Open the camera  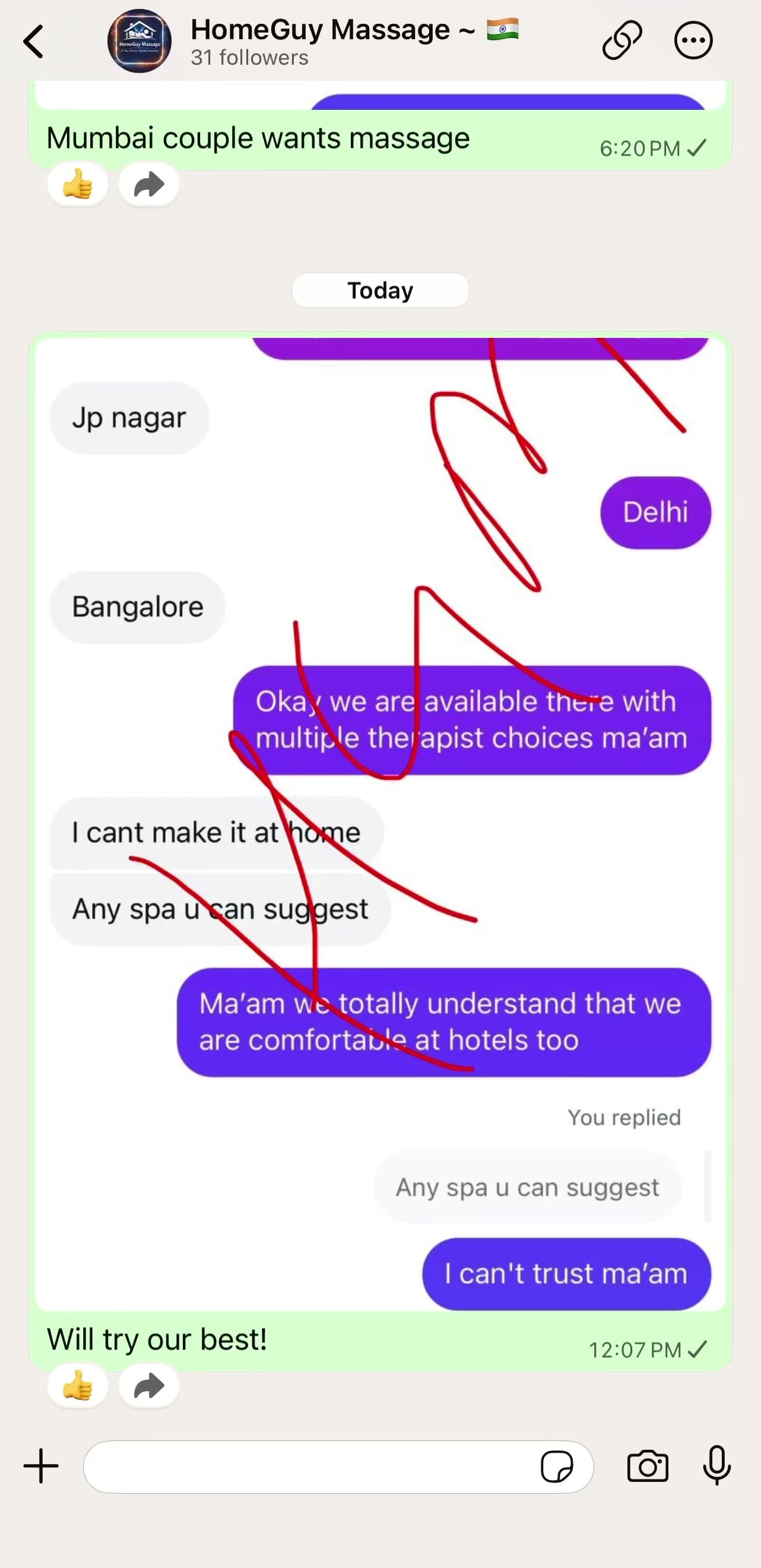(647, 1466)
